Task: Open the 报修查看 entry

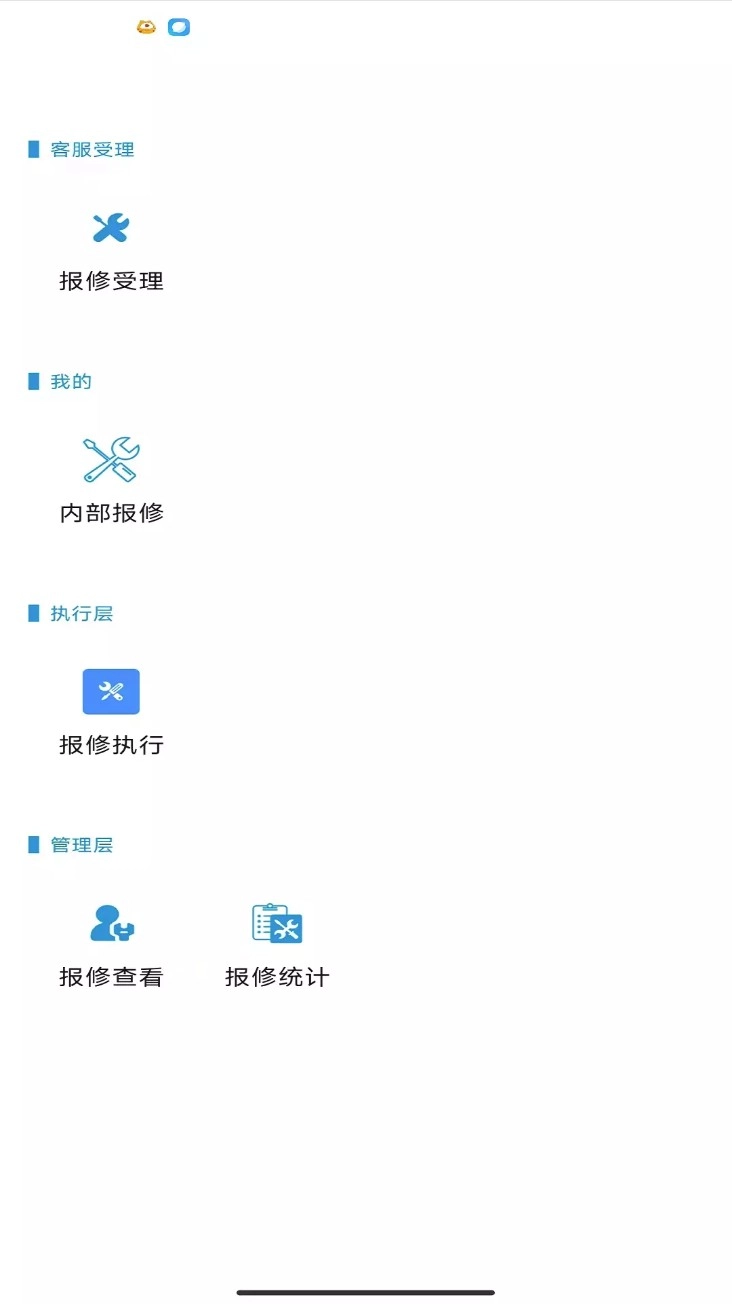Action: tap(110, 977)
